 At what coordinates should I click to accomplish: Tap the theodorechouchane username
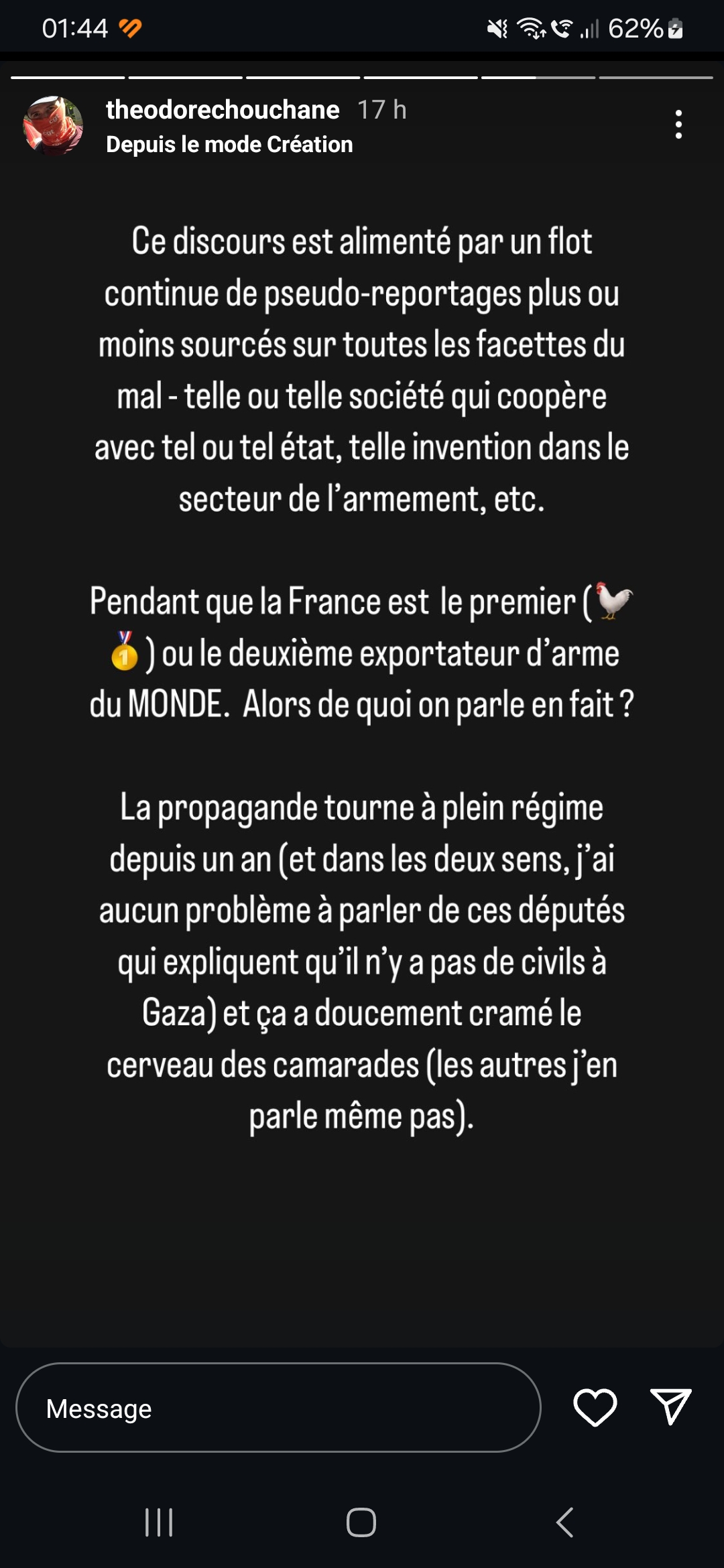223,110
